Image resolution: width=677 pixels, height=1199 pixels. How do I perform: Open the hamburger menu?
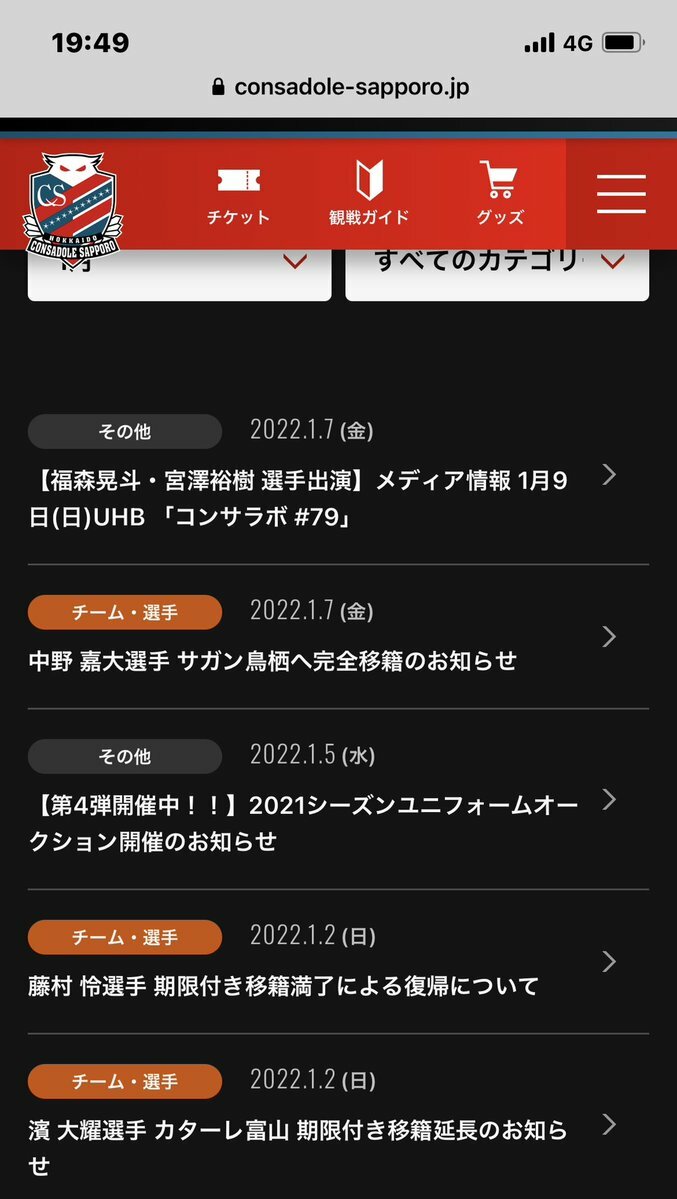coord(621,193)
